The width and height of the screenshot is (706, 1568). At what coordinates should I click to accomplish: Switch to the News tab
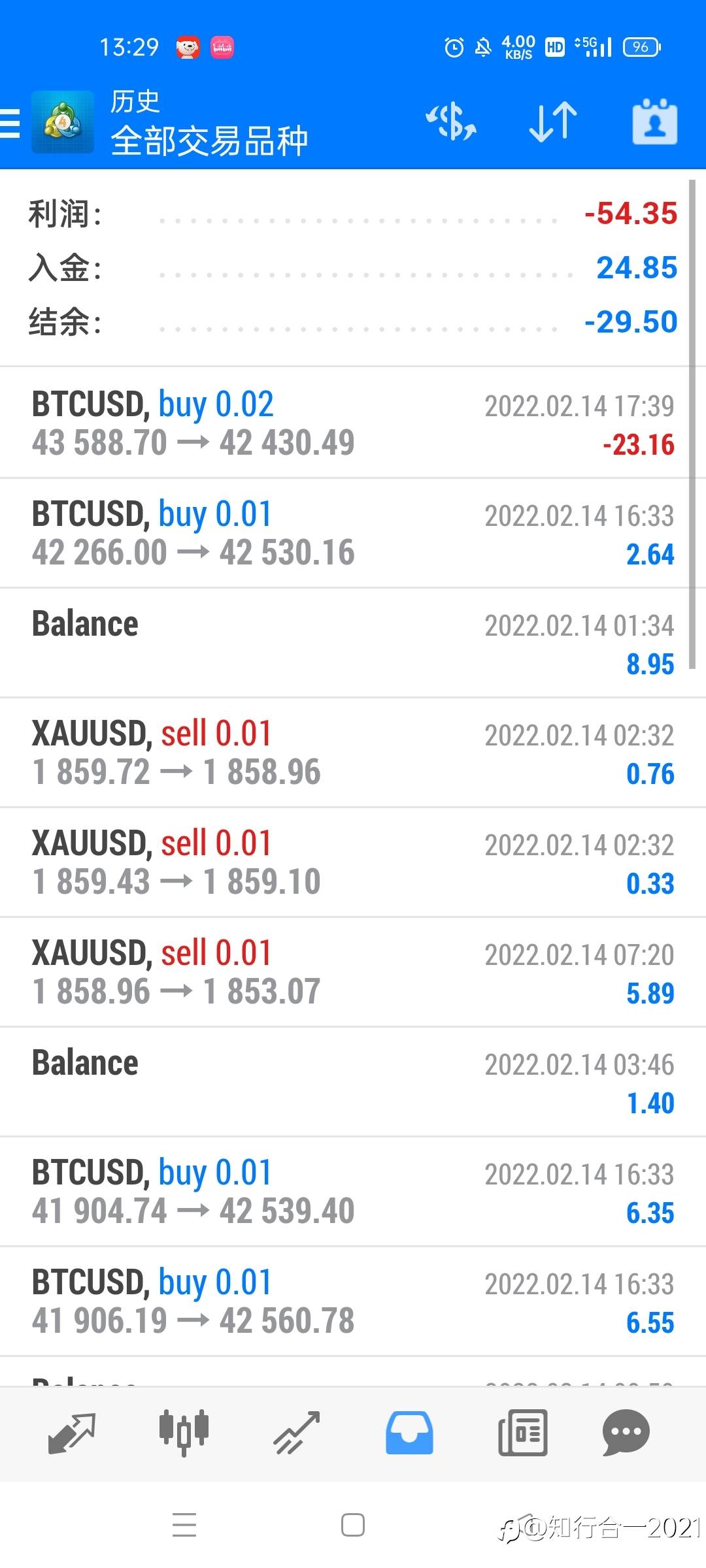522,1433
